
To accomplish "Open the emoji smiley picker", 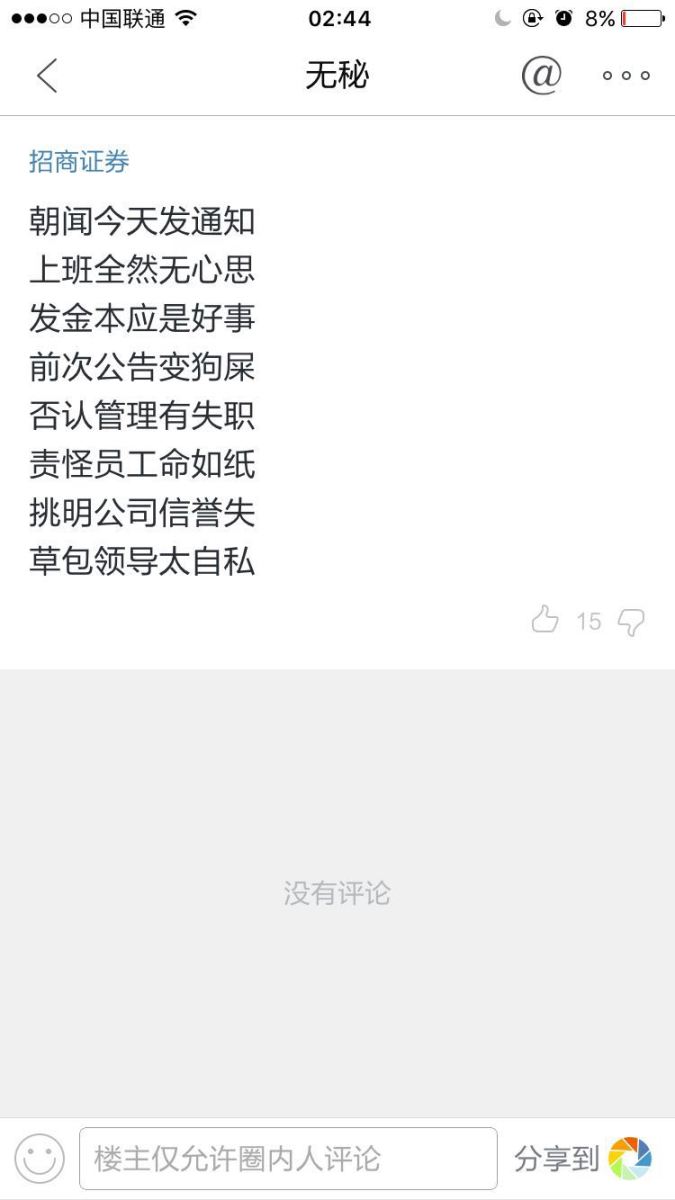I will tap(39, 1159).
